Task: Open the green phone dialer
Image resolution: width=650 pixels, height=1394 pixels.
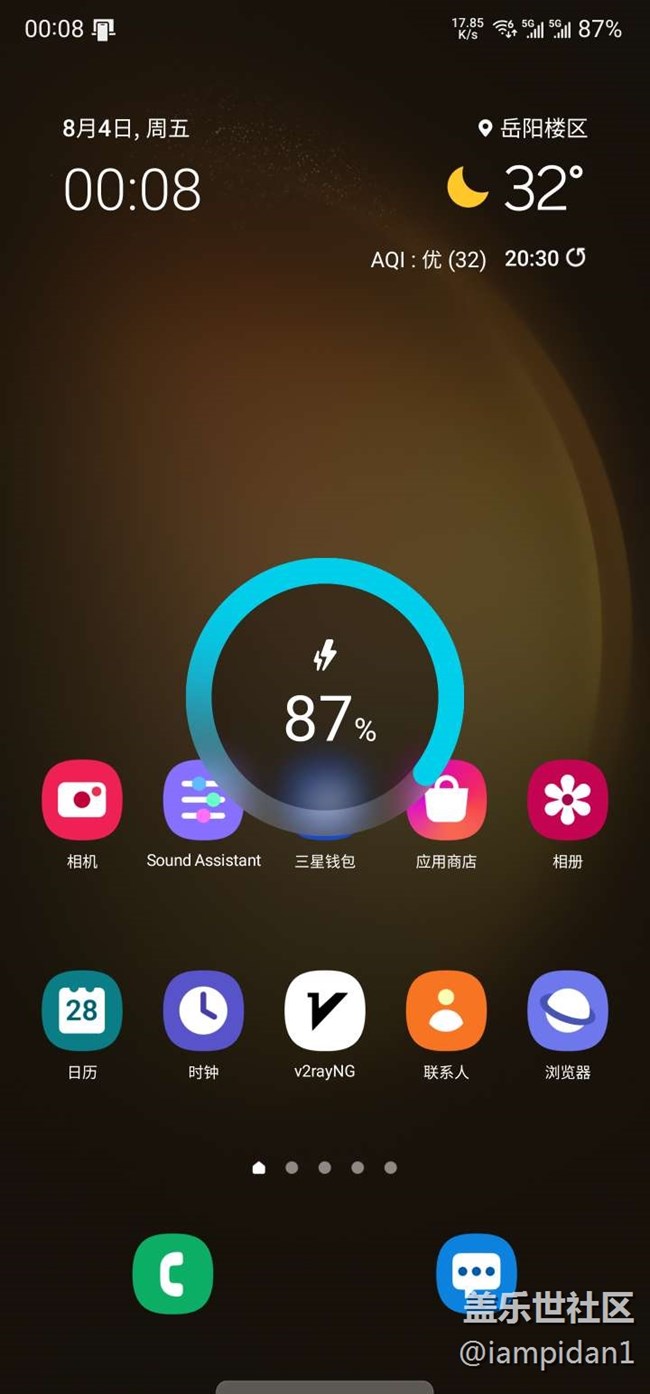Action: (173, 1273)
